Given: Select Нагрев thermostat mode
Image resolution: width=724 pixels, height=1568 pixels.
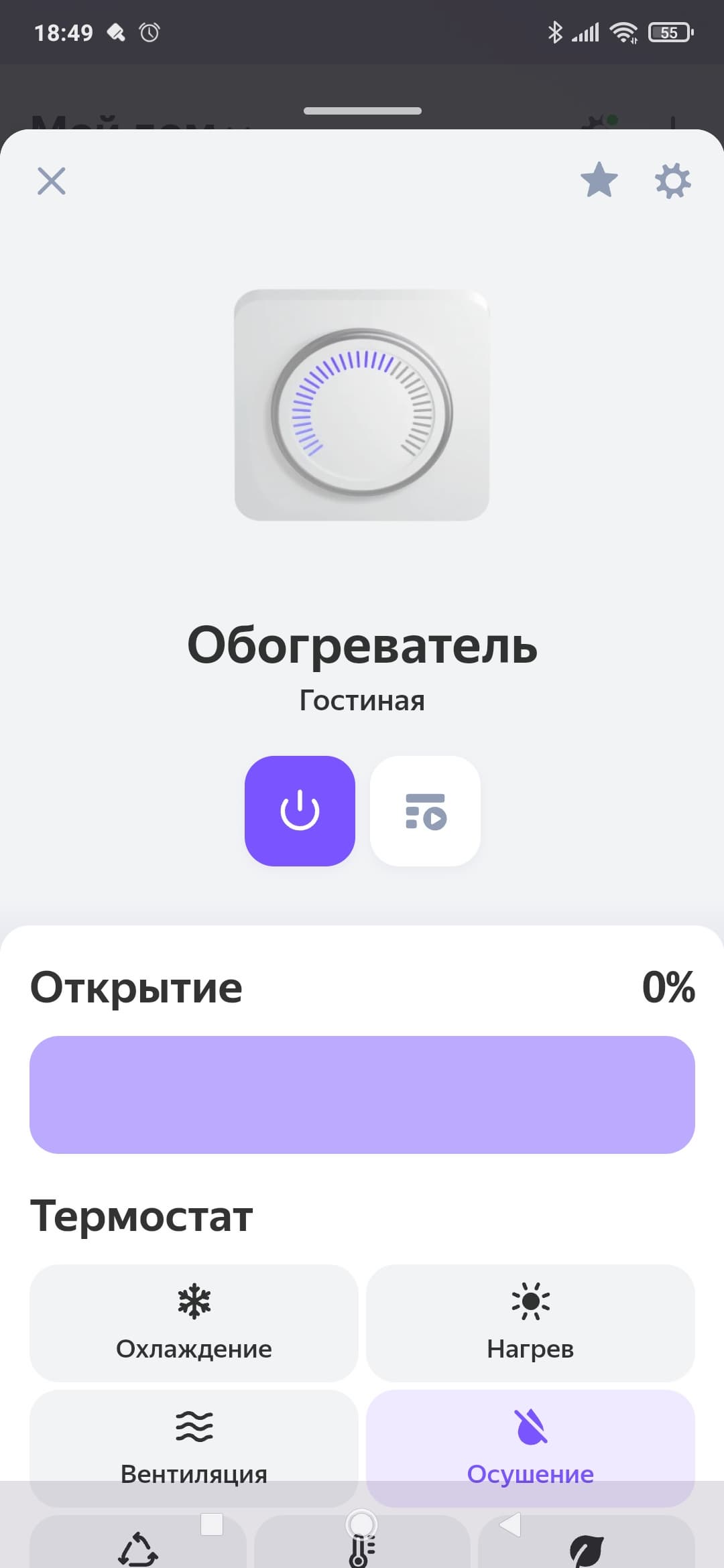Looking at the screenshot, I should [530, 1322].
